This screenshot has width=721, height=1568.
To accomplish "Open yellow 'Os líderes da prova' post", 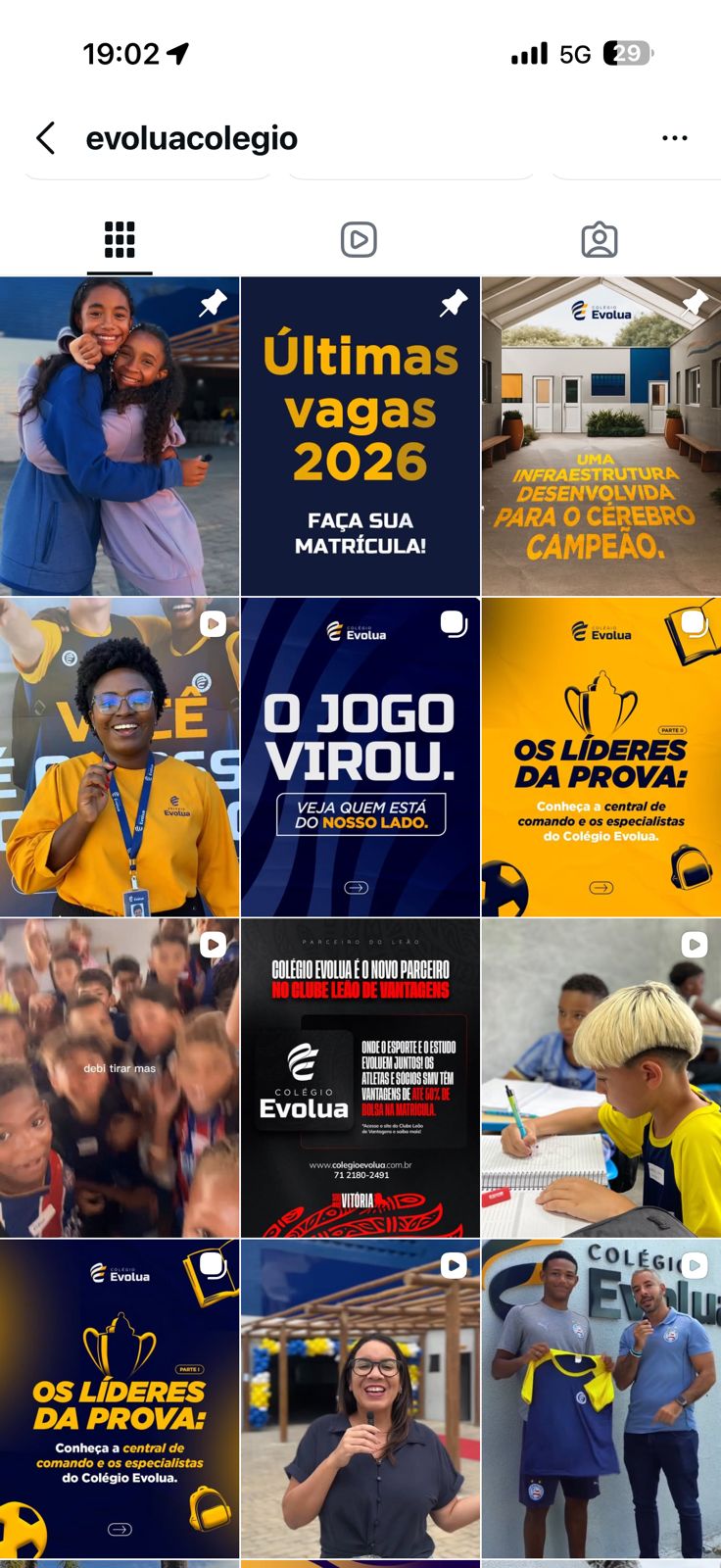I will 601,757.
